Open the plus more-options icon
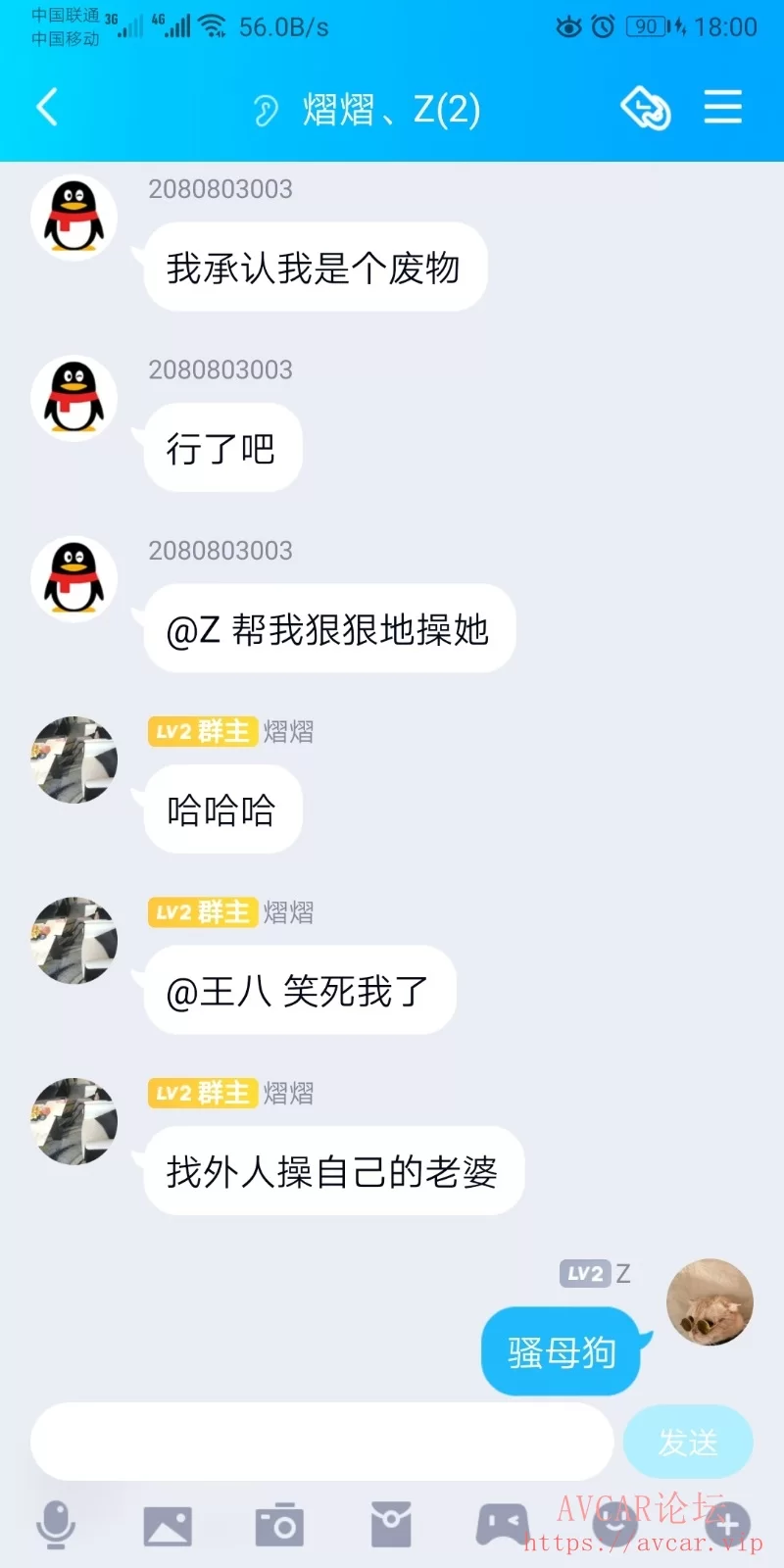This screenshot has height=1568, width=784. (x=727, y=1525)
